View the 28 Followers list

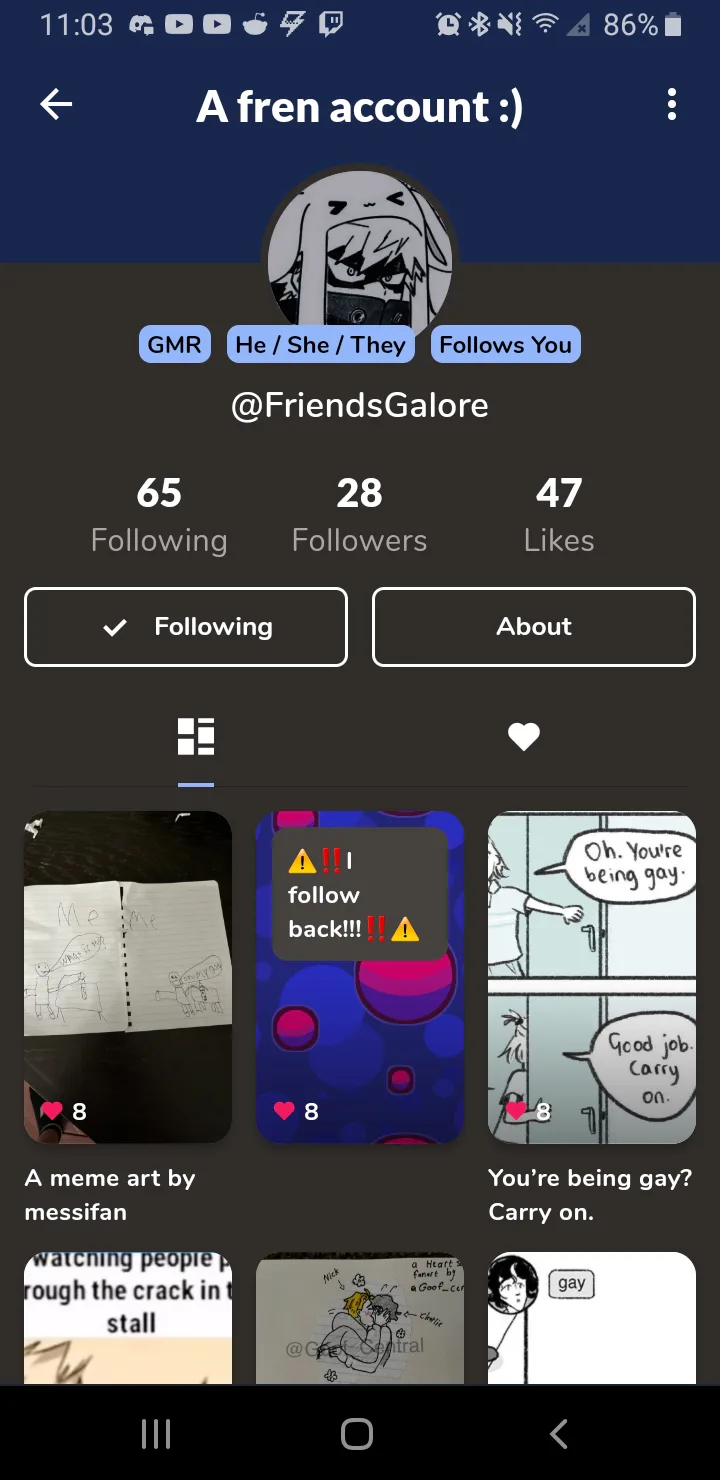[359, 514]
